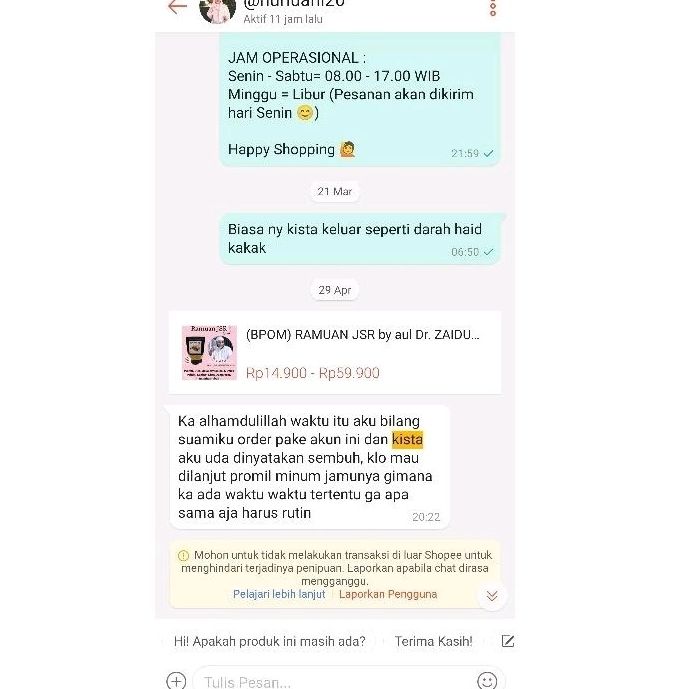The width and height of the screenshot is (689, 689).
Task: Jump to latest messages with double-chevron button
Action: pyautogui.click(x=491, y=595)
